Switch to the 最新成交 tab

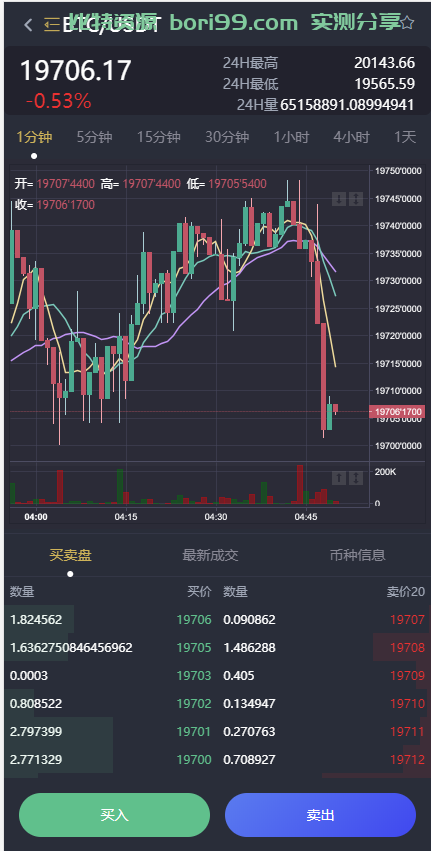click(211, 555)
